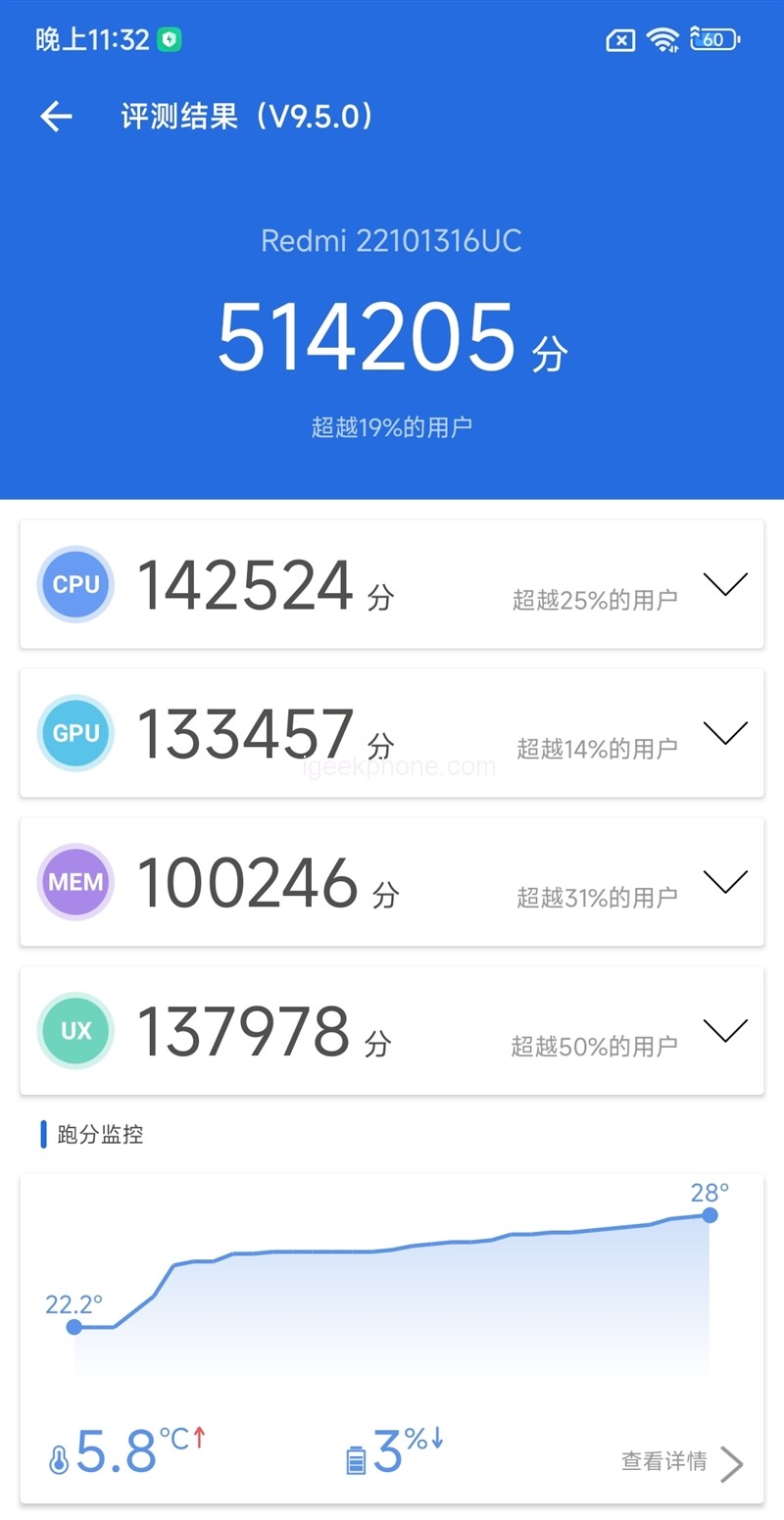Expand the MEM score details
The width and height of the screenshot is (784, 1520).
tap(725, 882)
